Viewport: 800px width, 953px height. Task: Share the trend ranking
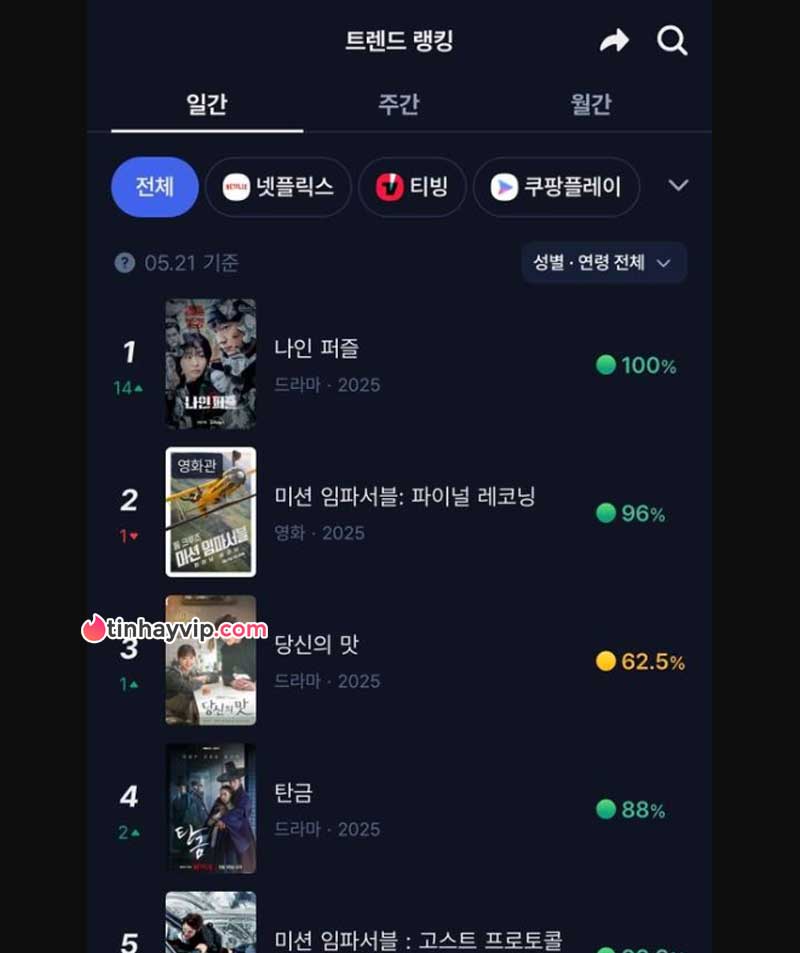(614, 41)
